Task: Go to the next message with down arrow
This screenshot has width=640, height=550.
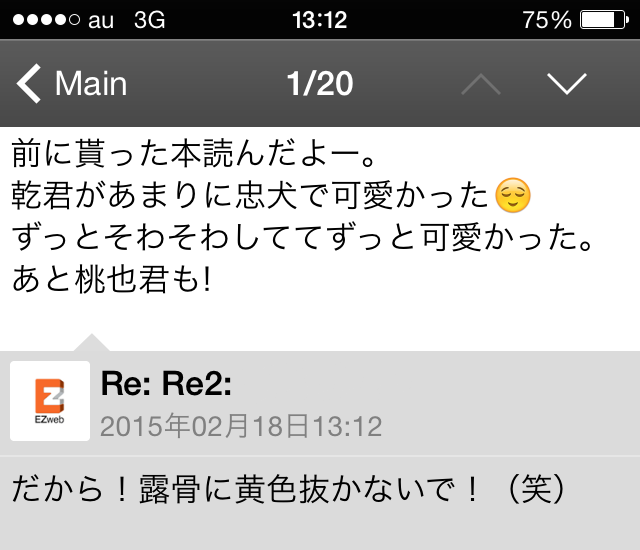Action: [566, 84]
